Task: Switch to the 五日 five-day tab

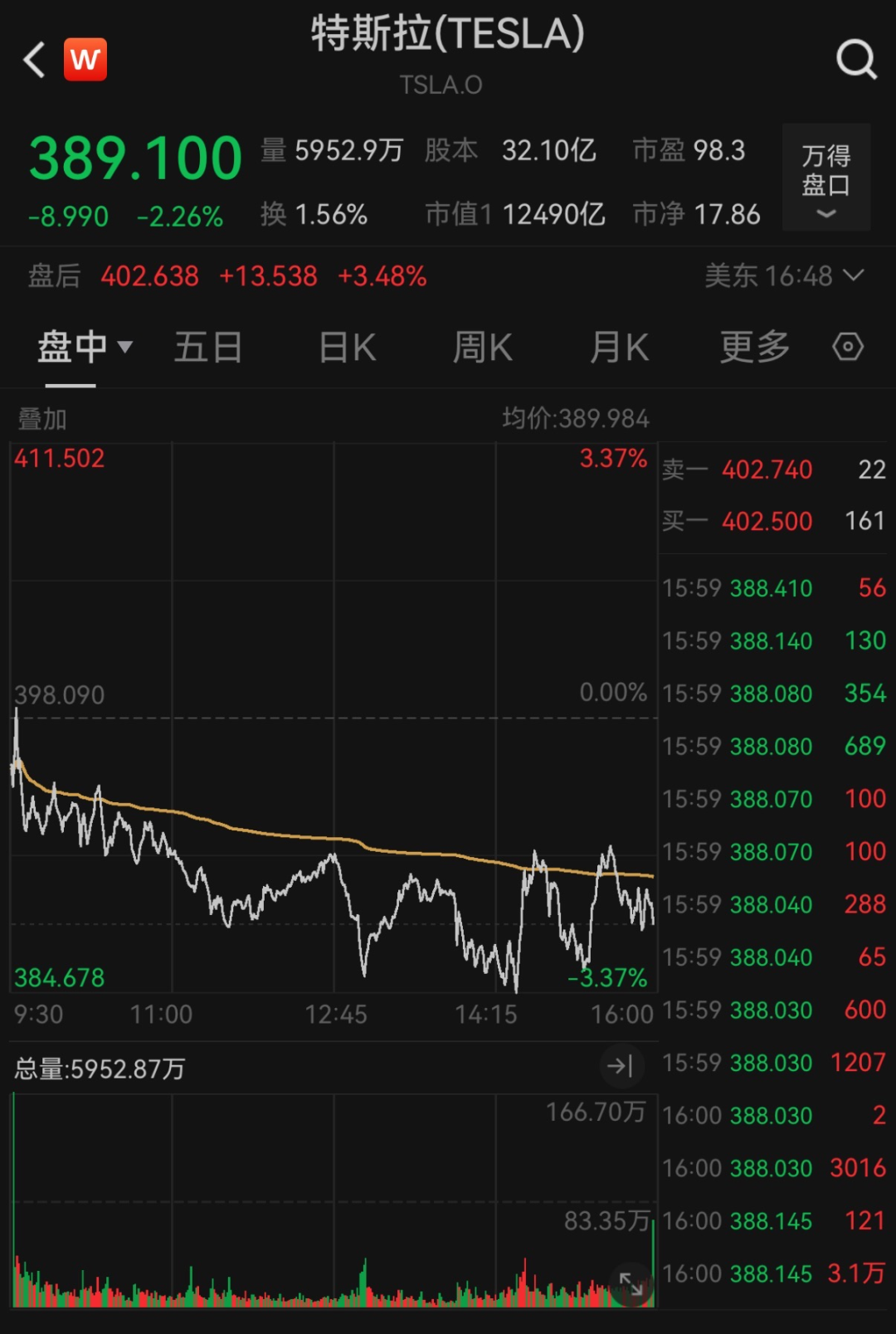Action: pyautogui.click(x=208, y=347)
